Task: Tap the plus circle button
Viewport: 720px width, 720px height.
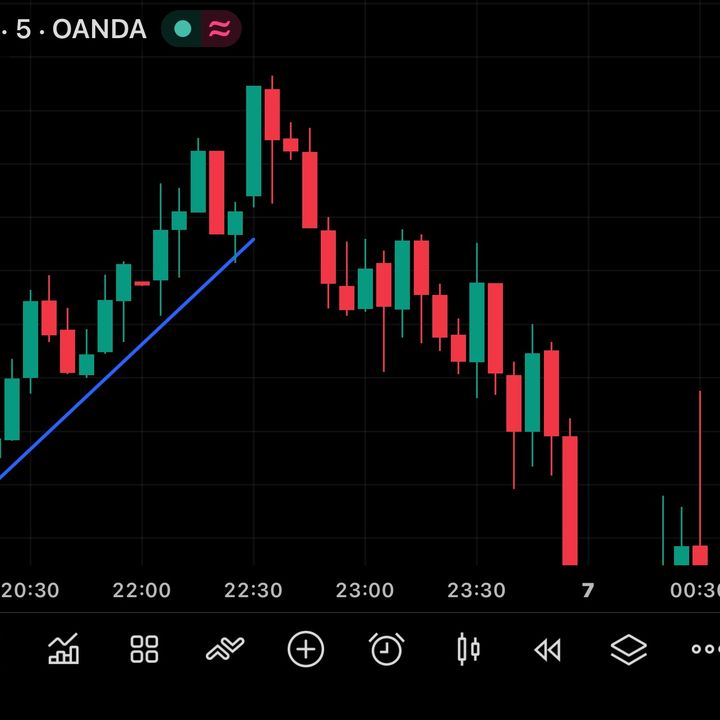Action: pos(306,649)
